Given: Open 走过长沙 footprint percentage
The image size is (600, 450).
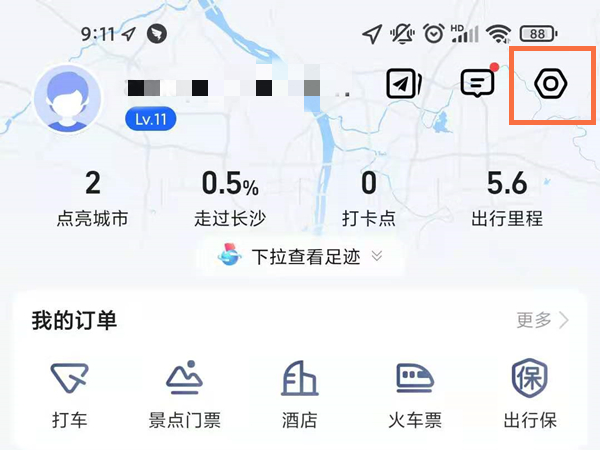Looking at the screenshot, I should 230,198.
